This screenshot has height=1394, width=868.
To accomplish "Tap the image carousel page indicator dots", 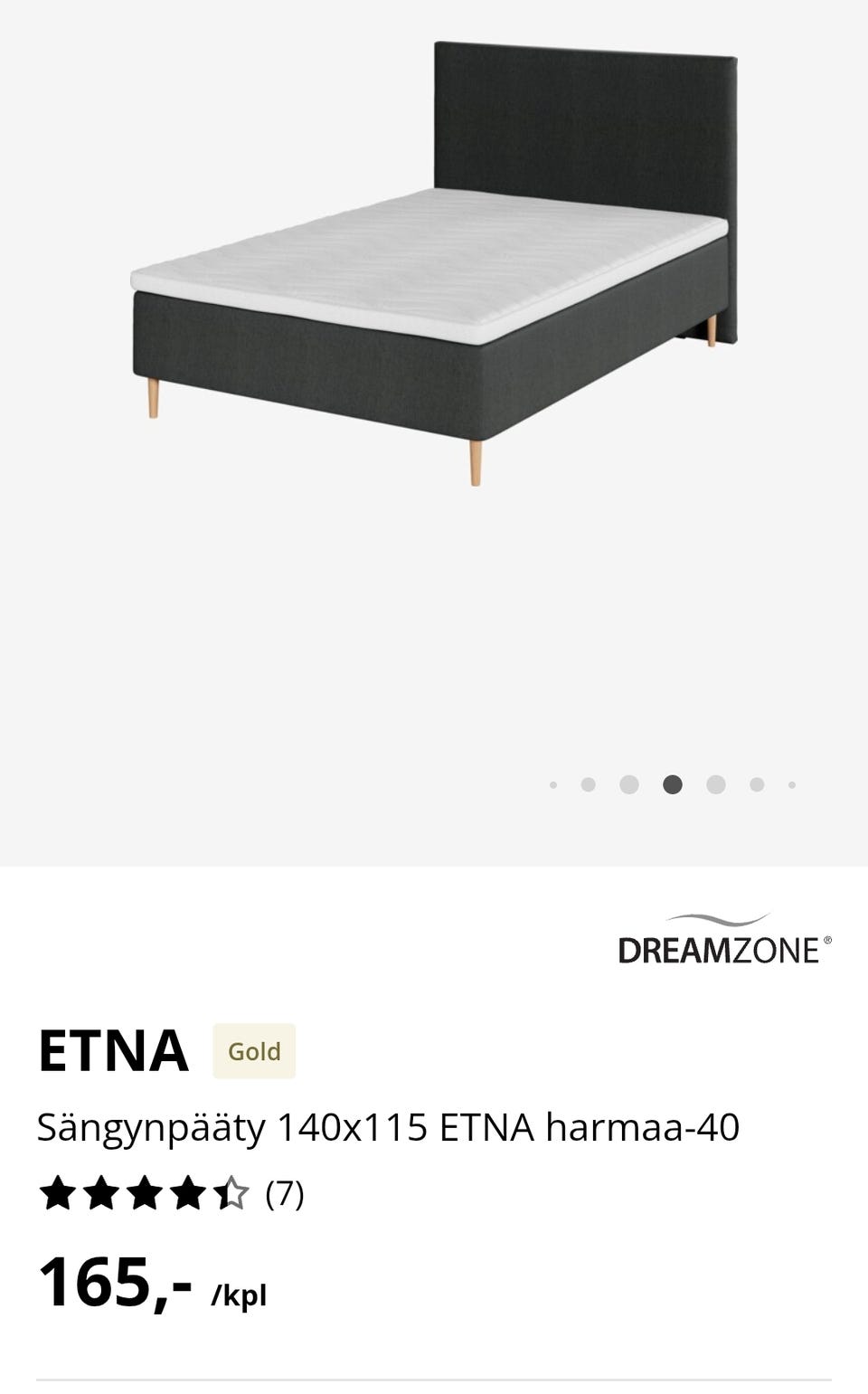I will [672, 784].
